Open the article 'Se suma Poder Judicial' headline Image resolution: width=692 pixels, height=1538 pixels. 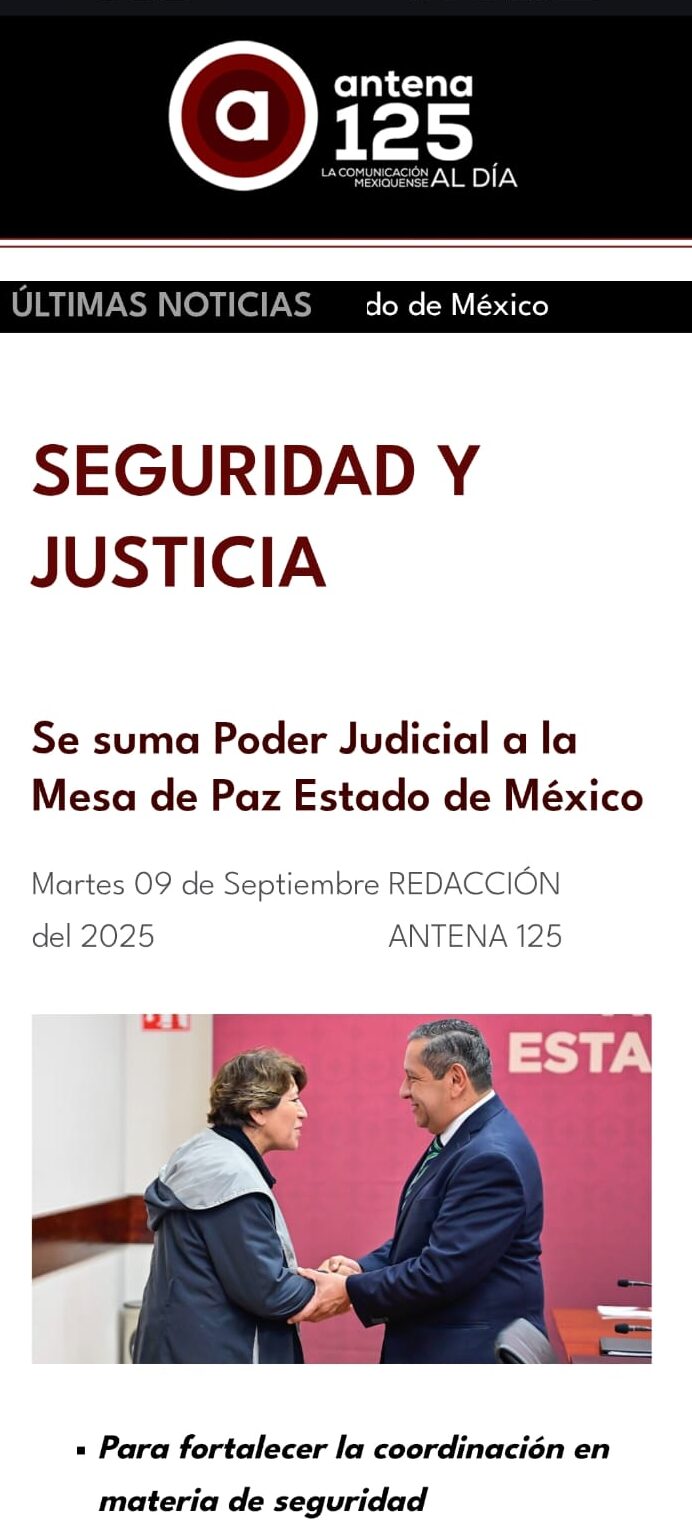337,768
